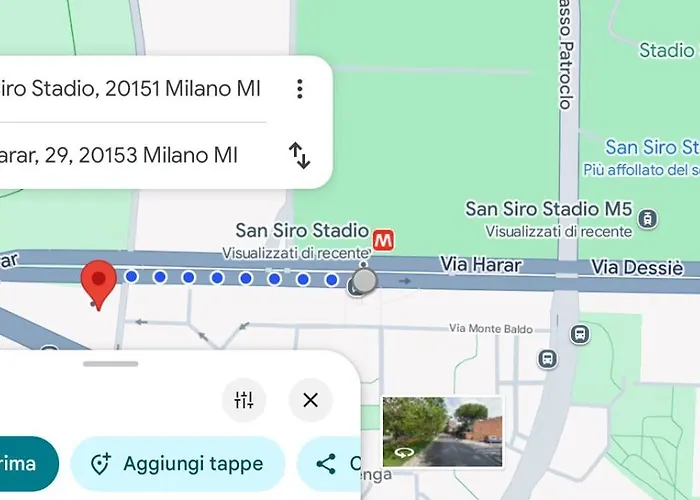Viewport: 700px width, 500px height.
Task: Tap bus stop icon near Via Monte Baldo
Action: (x=579, y=334)
